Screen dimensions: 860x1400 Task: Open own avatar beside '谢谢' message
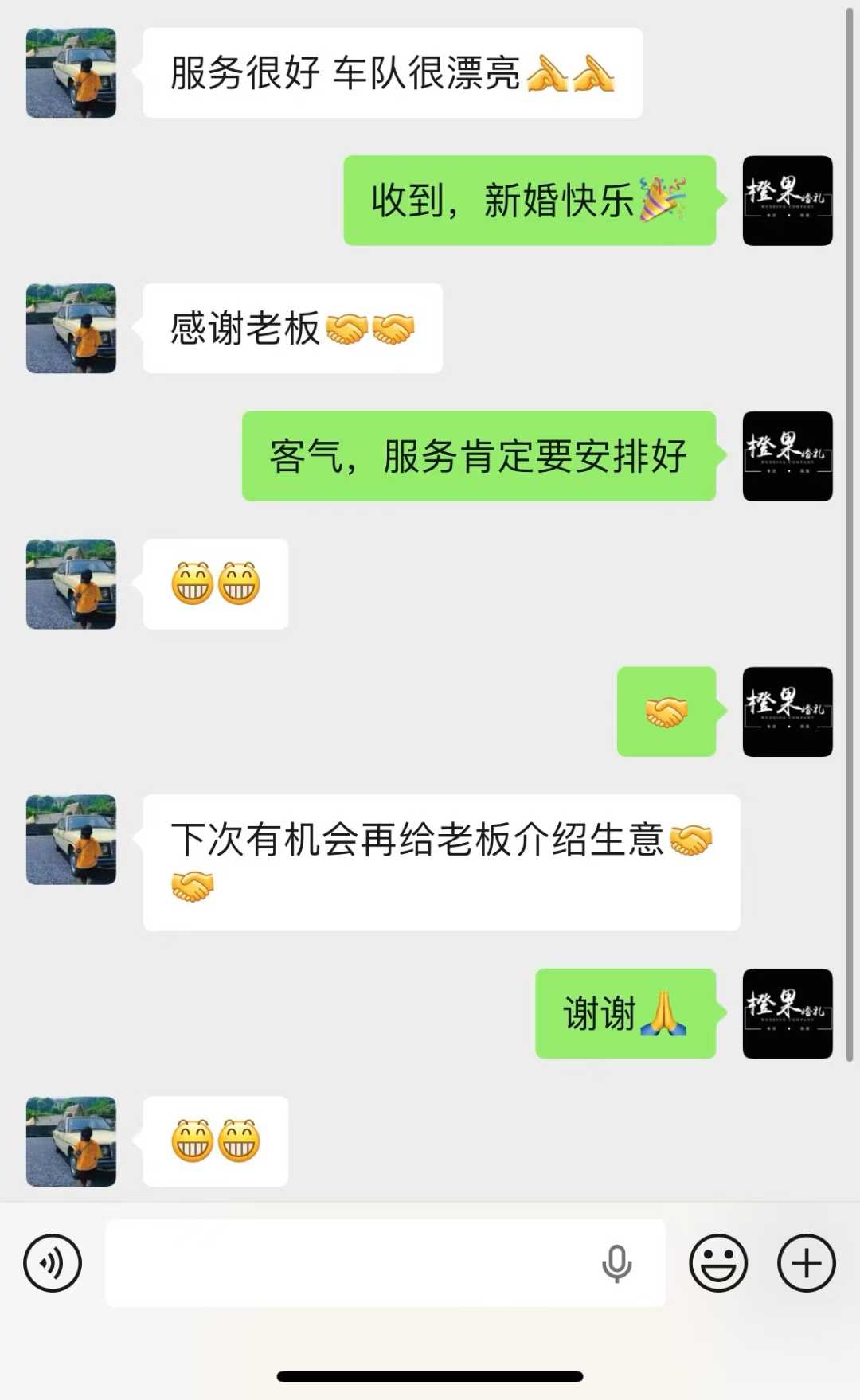point(788,1013)
